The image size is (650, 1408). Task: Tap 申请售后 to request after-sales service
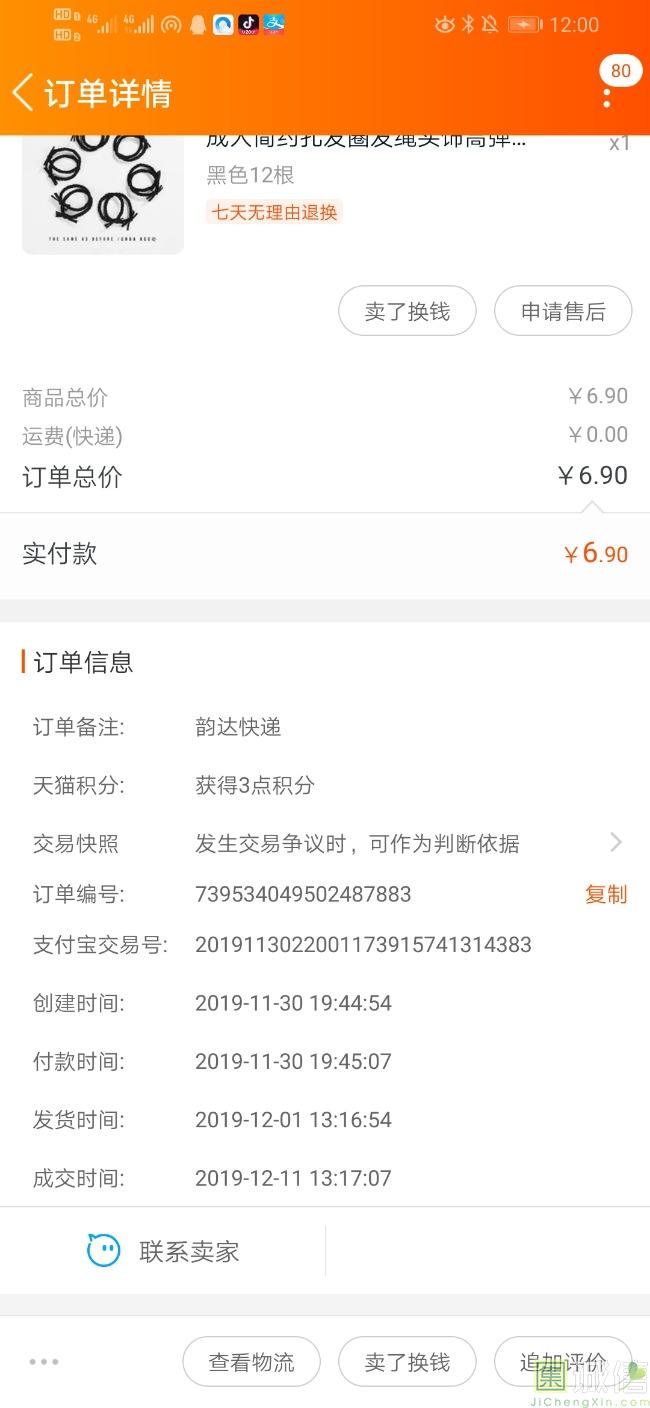[563, 311]
